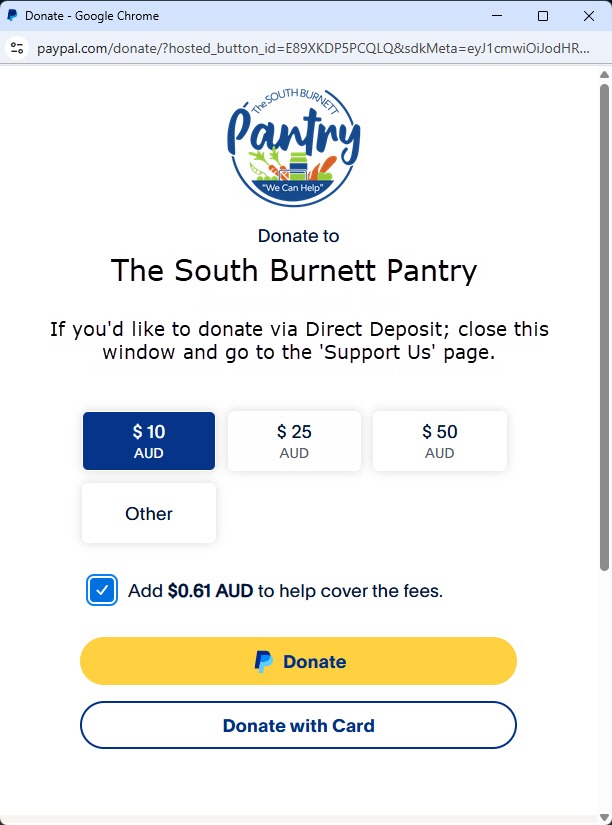Choose Donate with Card
The width and height of the screenshot is (612, 825).
tap(298, 725)
